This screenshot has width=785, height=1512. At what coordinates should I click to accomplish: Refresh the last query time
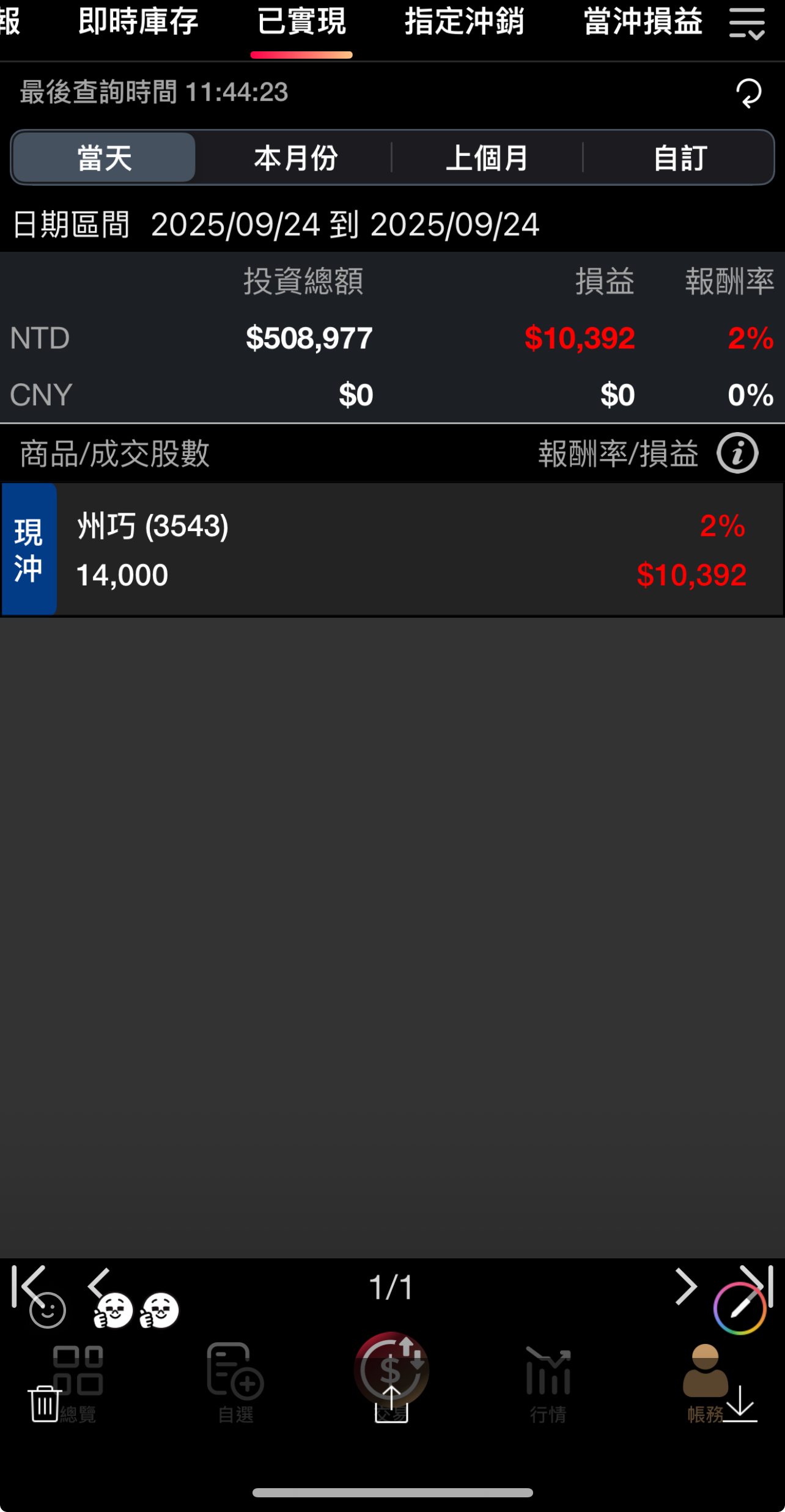(x=748, y=93)
